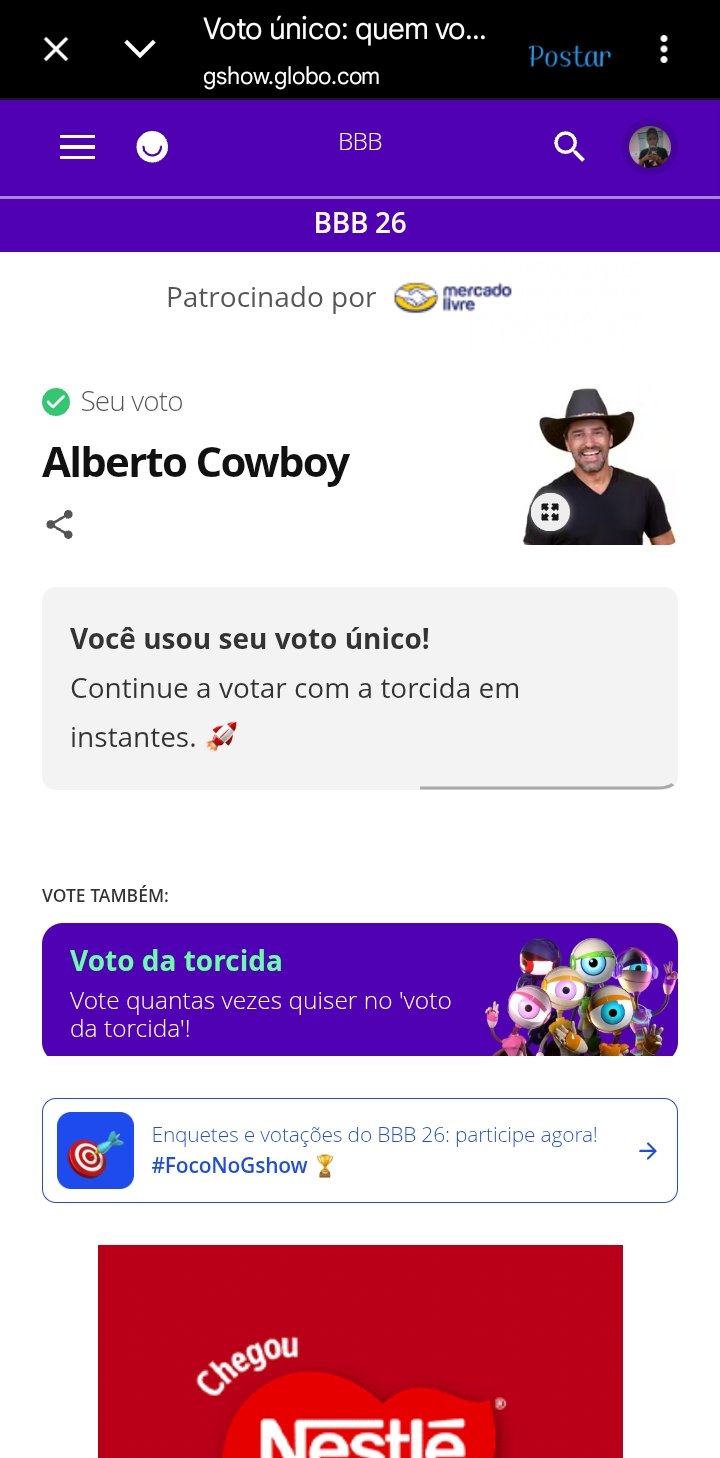This screenshot has height=1458, width=720.
Task: Tap the Postar button
Action: point(569,56)
